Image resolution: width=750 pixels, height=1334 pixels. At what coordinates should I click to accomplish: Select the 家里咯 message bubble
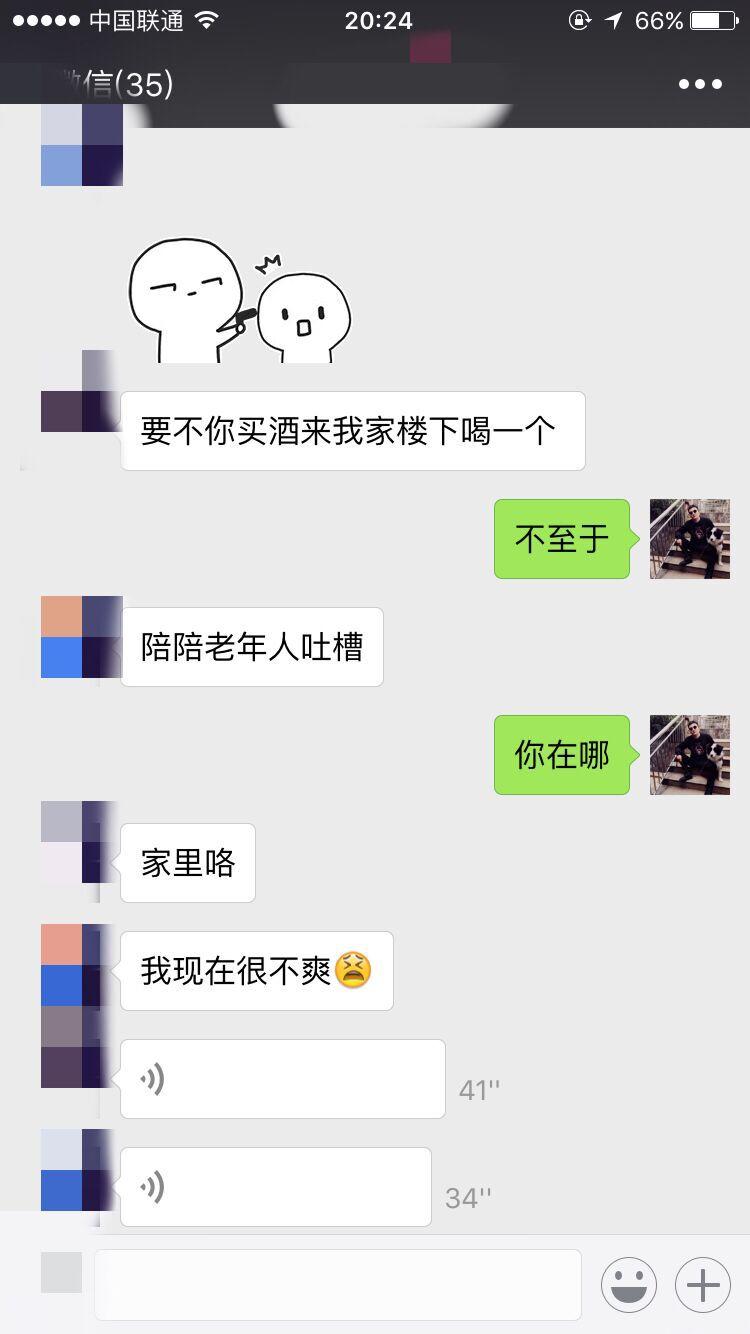click(188, 863)
